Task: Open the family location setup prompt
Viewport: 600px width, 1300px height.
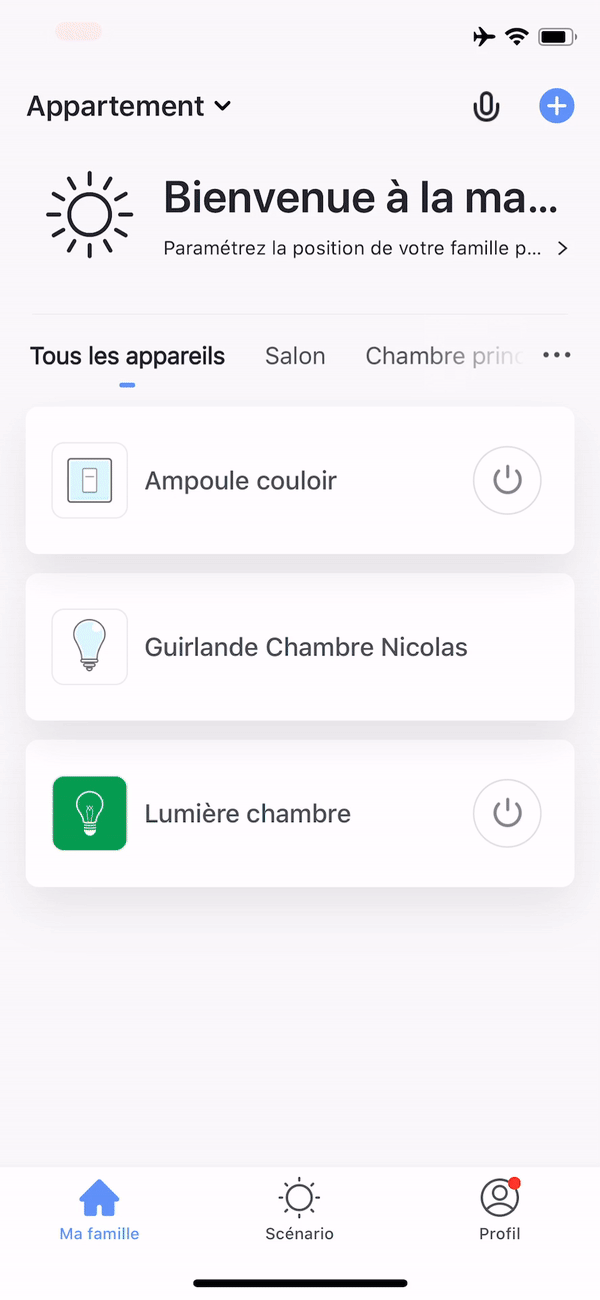Action: point(365,248)
